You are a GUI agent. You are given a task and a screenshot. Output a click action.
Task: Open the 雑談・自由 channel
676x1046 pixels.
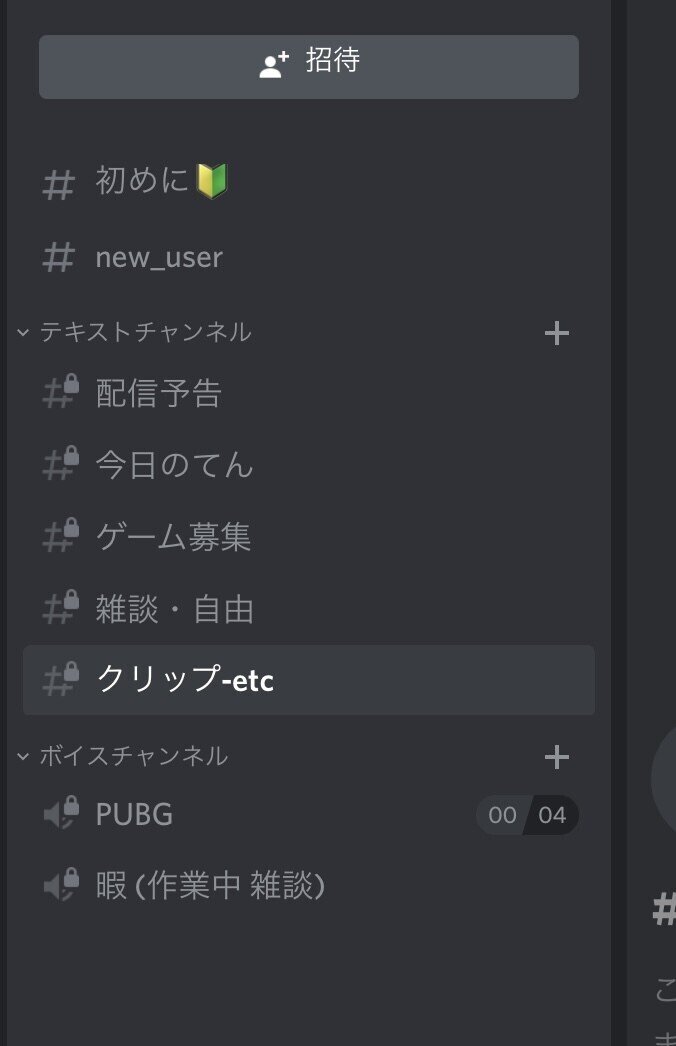point(174,609)
